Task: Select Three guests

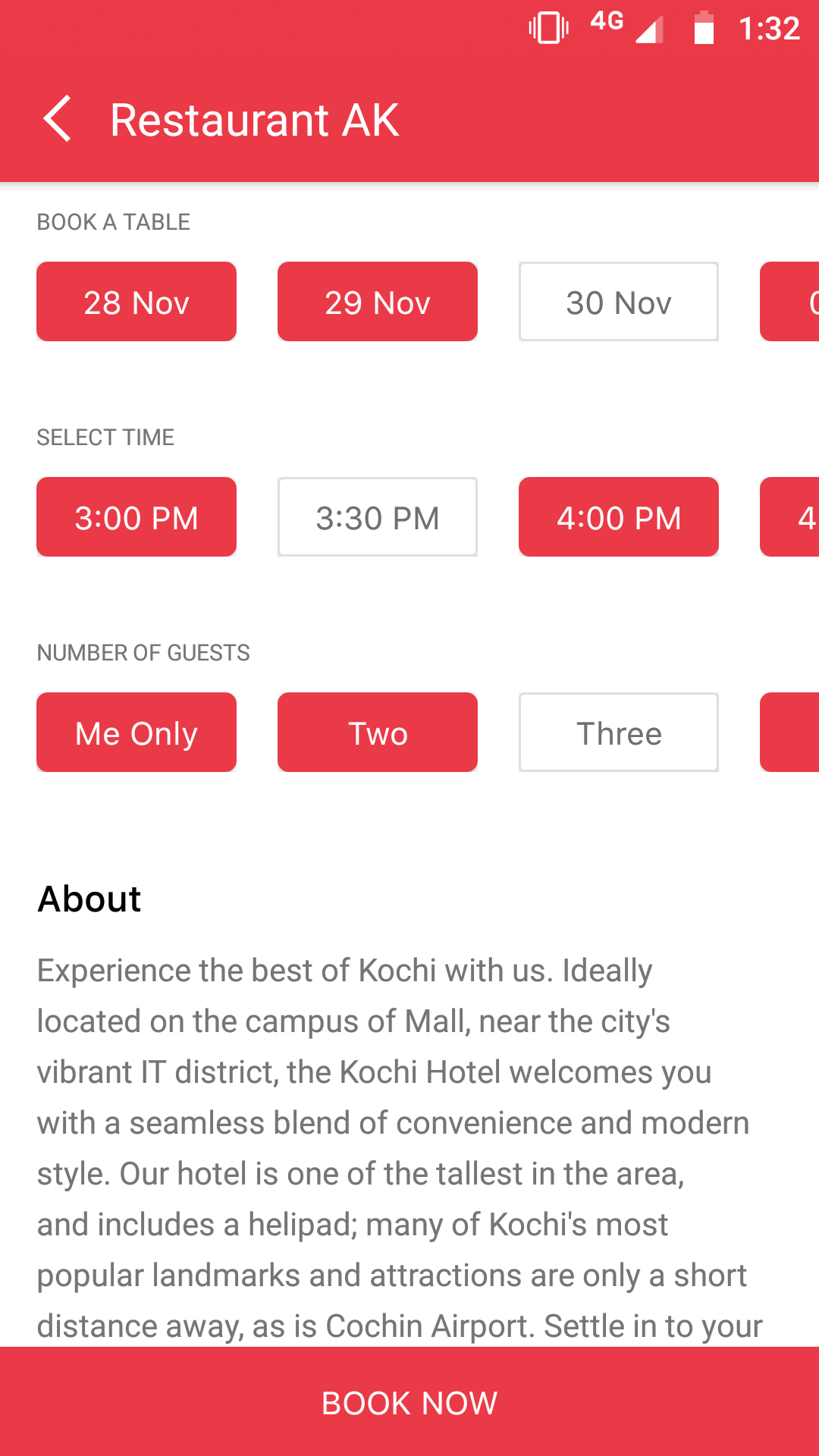Action: tap(619, 733)
